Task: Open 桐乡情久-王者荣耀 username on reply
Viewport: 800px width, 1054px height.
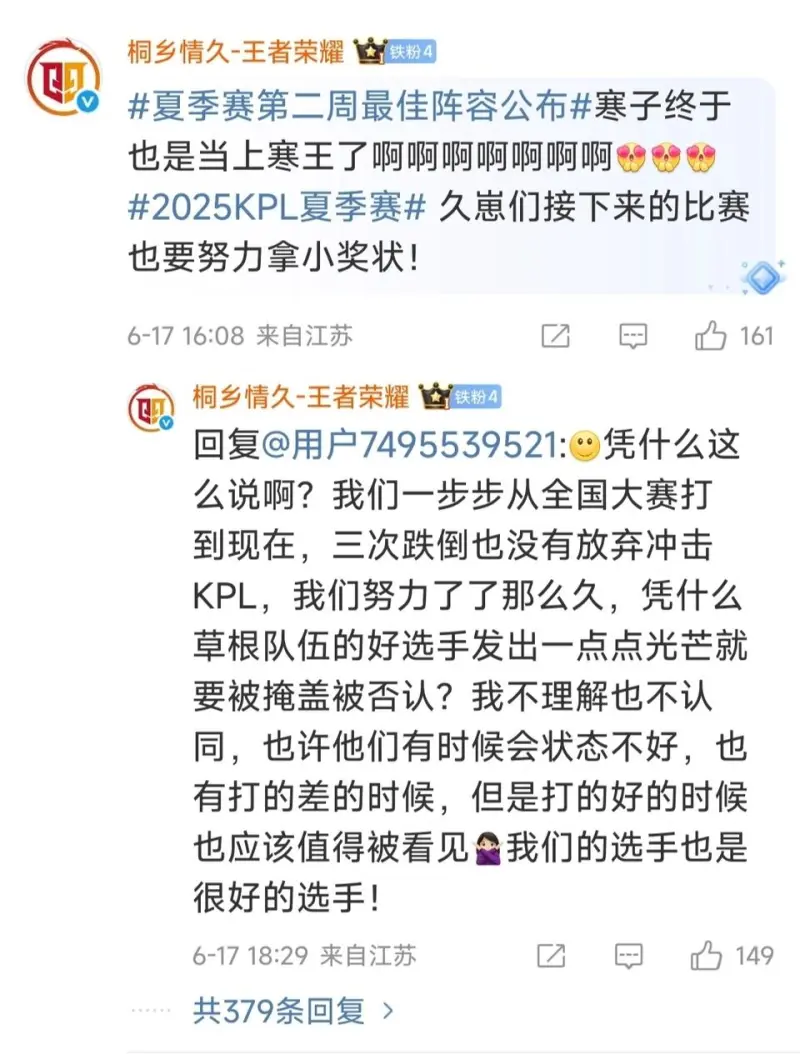Action: click(301, 396)
